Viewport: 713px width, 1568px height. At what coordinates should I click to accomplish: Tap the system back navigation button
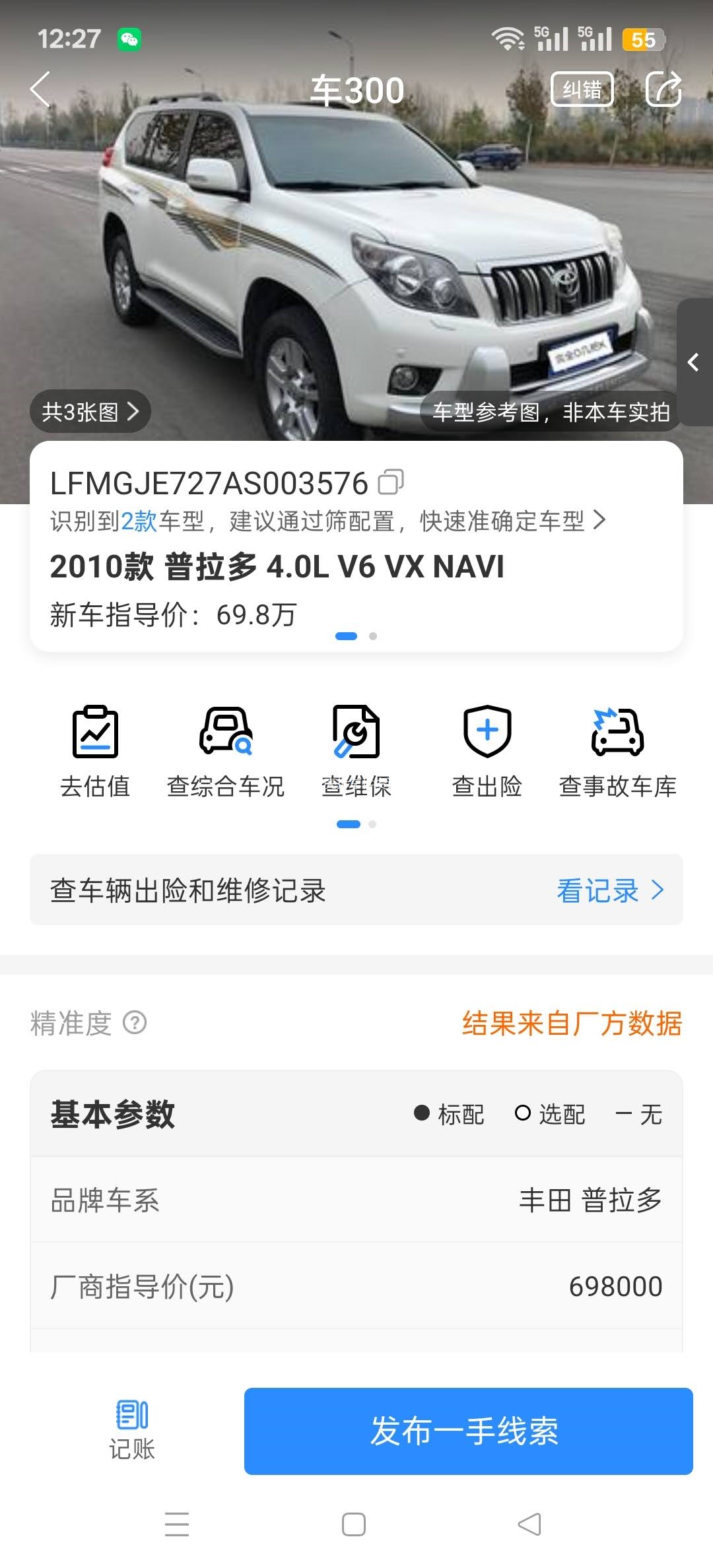[529, 1524]
